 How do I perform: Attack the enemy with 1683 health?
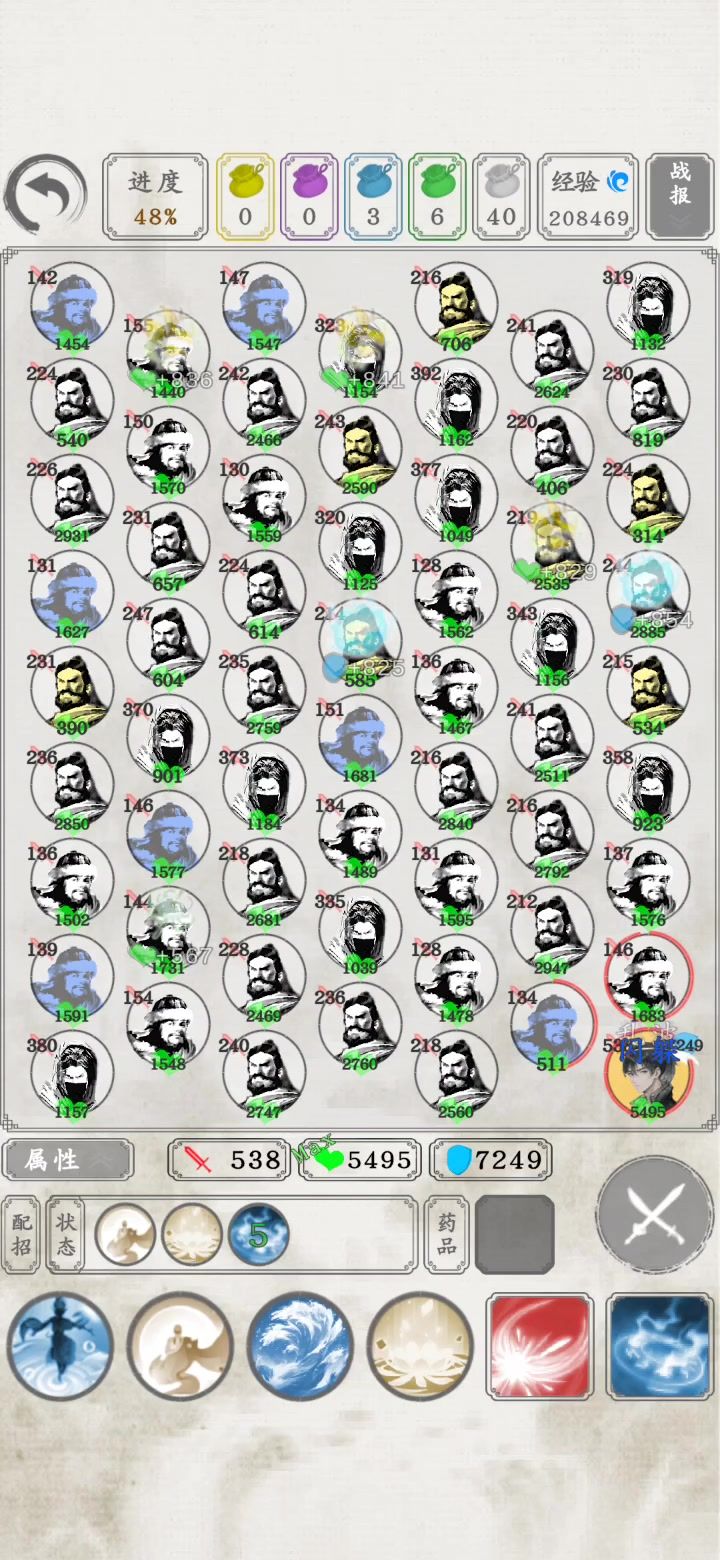point(648,977)
